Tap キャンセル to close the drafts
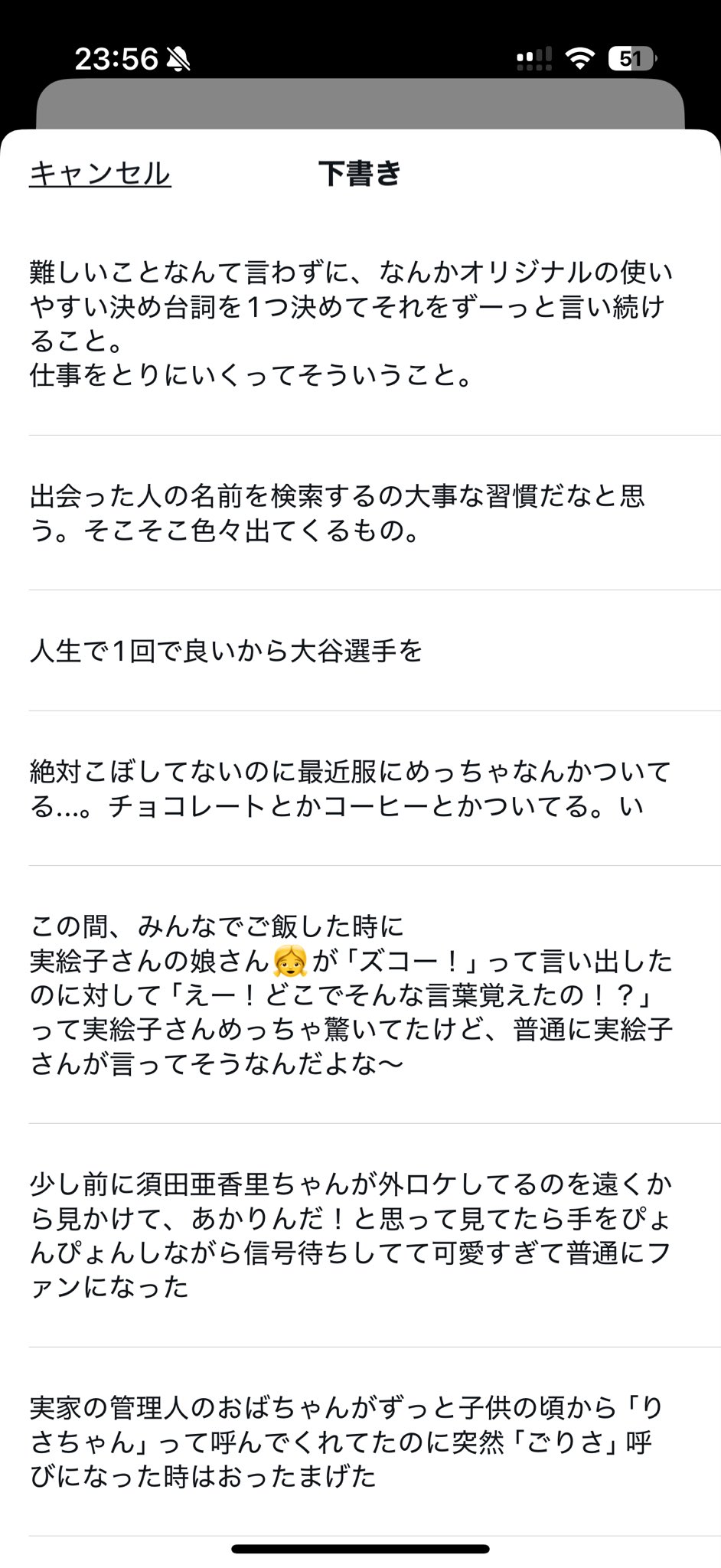 (x=100, y=174)
